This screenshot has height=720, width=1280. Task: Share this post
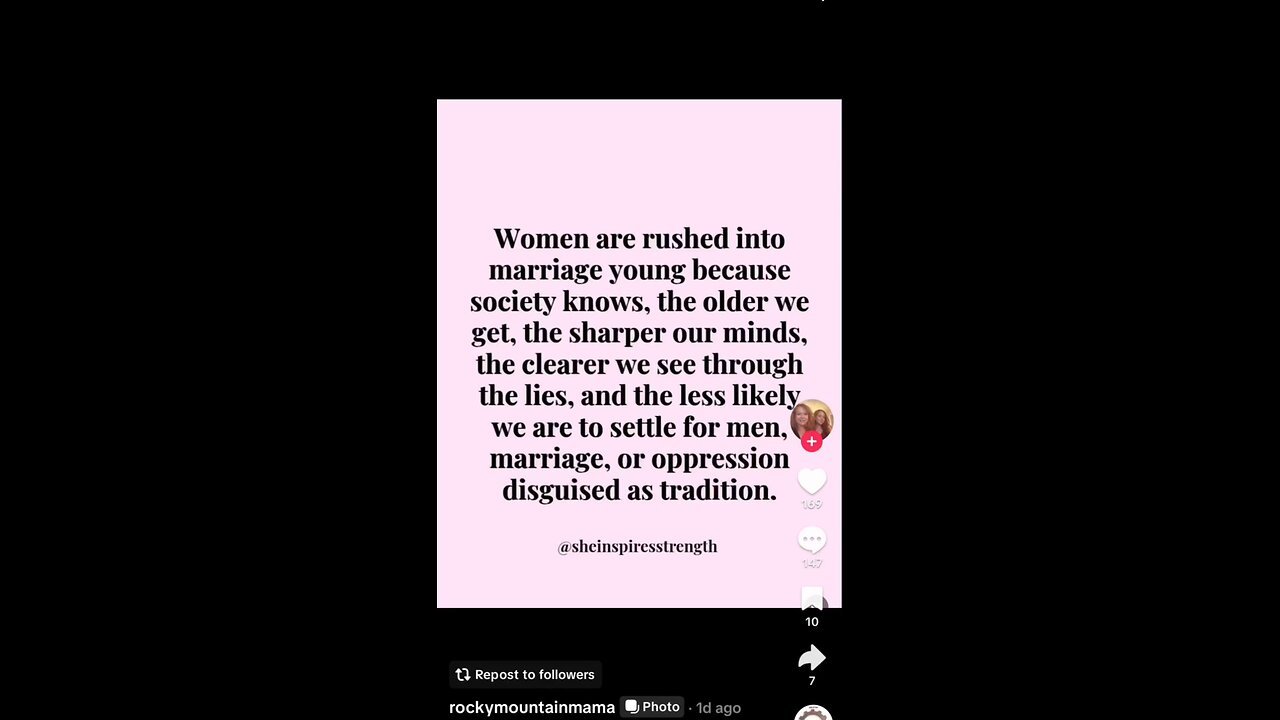[x=812, y=657]
